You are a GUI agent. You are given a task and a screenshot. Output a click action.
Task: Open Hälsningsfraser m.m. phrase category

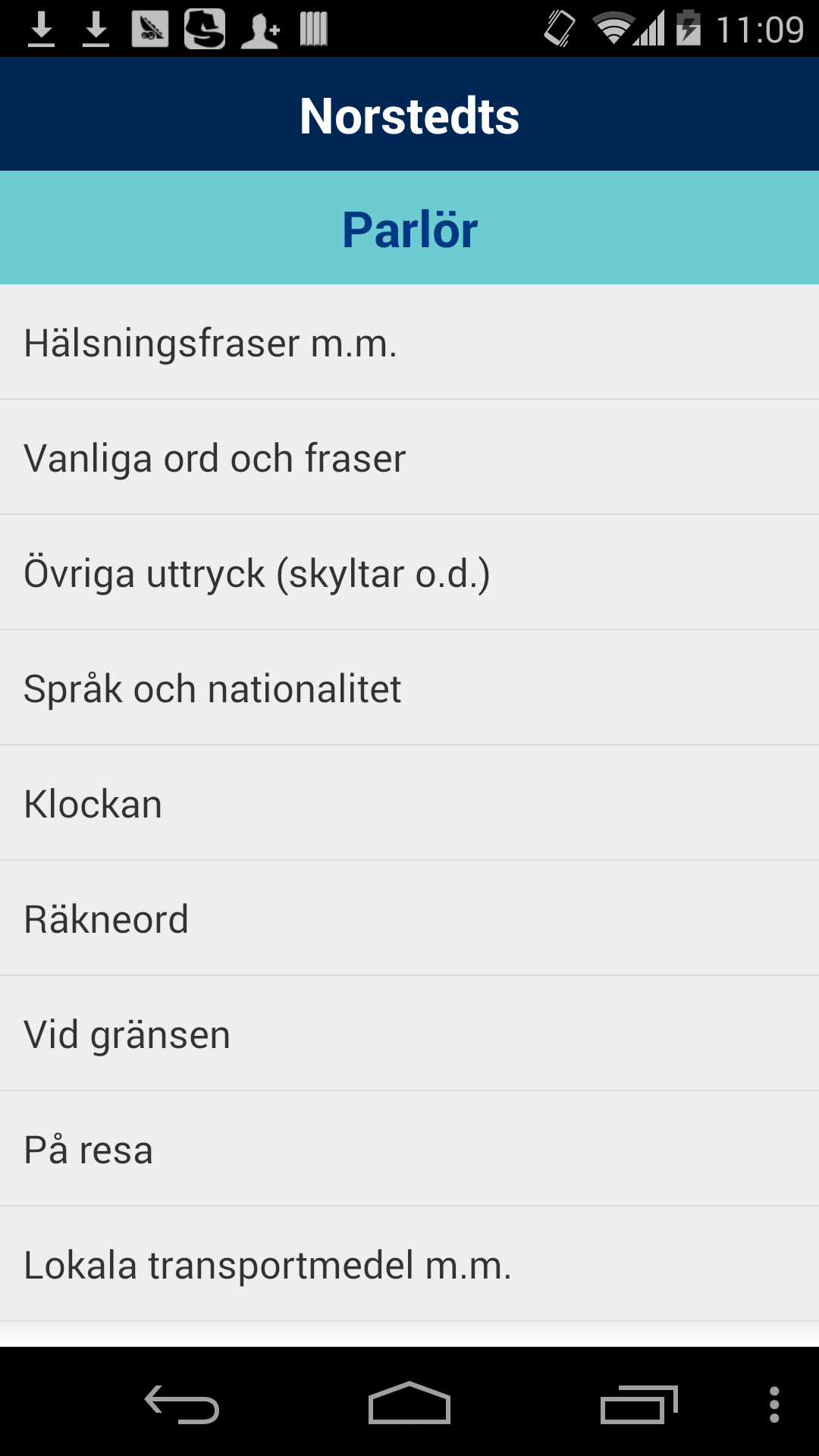pos(409,343)
